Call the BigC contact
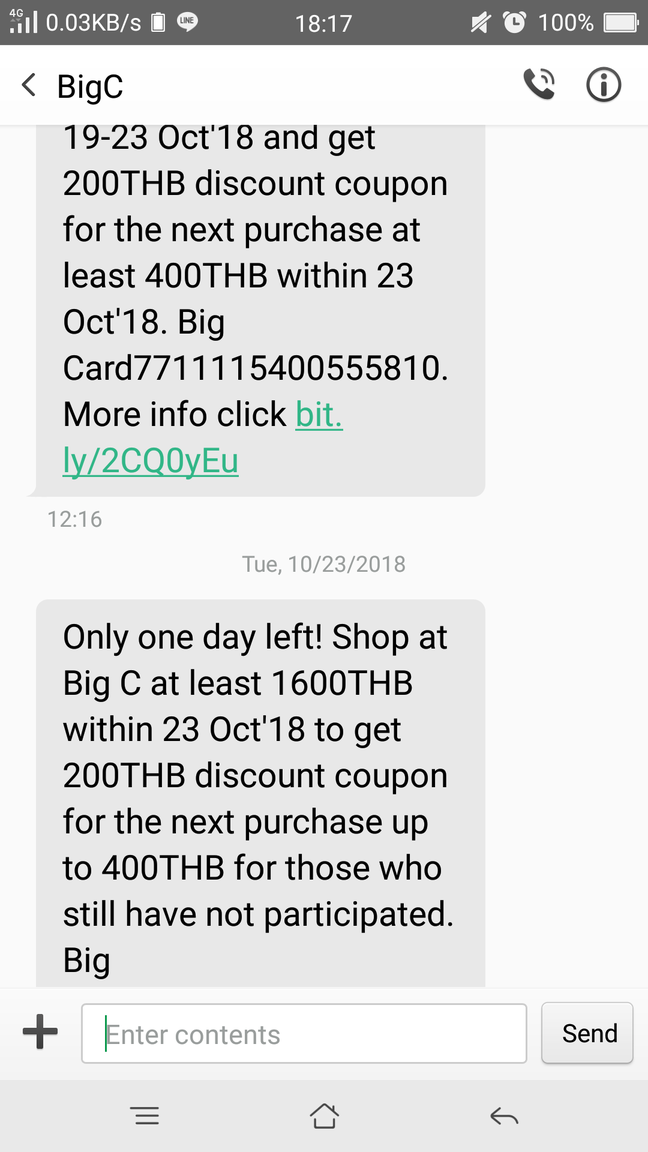 [x=539, y=85]
